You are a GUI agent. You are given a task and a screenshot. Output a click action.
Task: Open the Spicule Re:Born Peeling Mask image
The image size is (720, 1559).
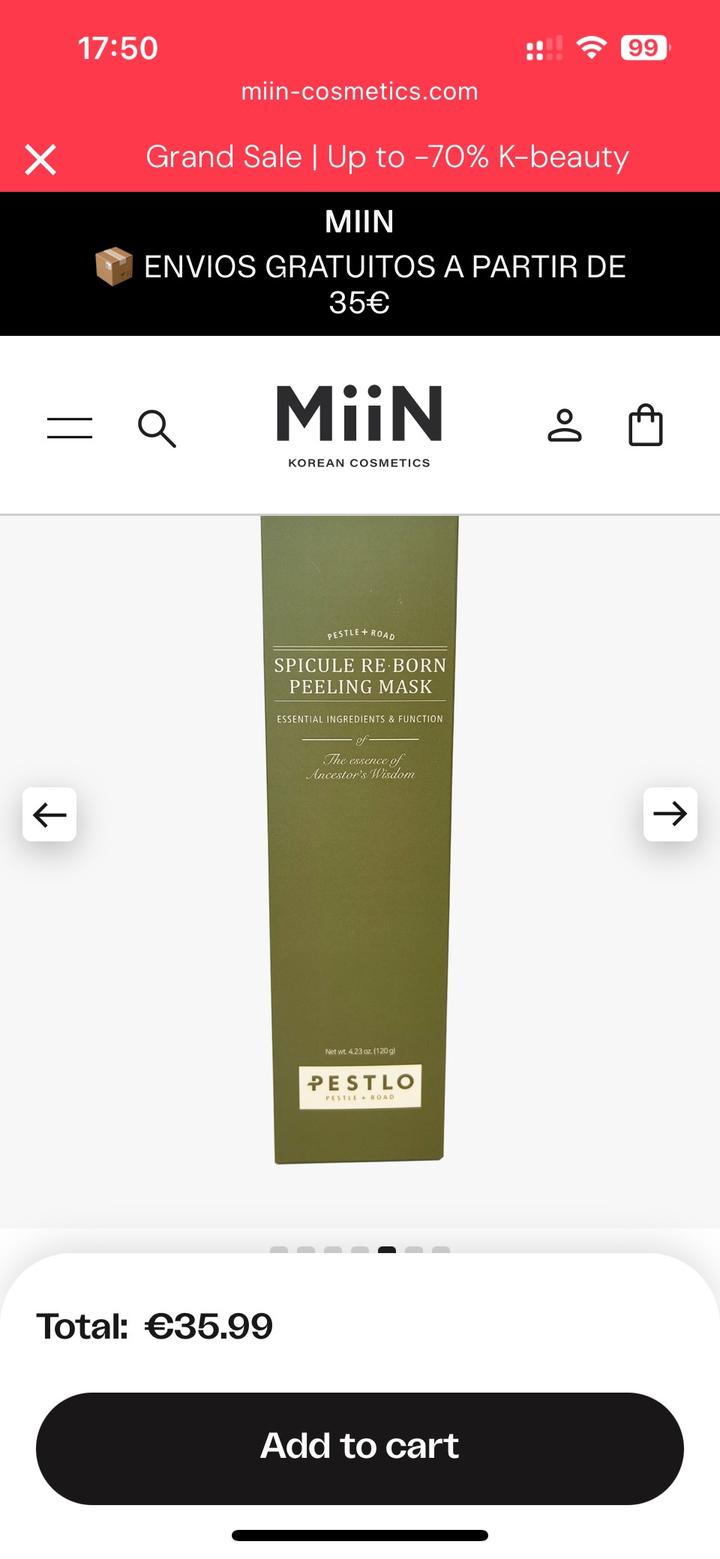pos(360,840)
